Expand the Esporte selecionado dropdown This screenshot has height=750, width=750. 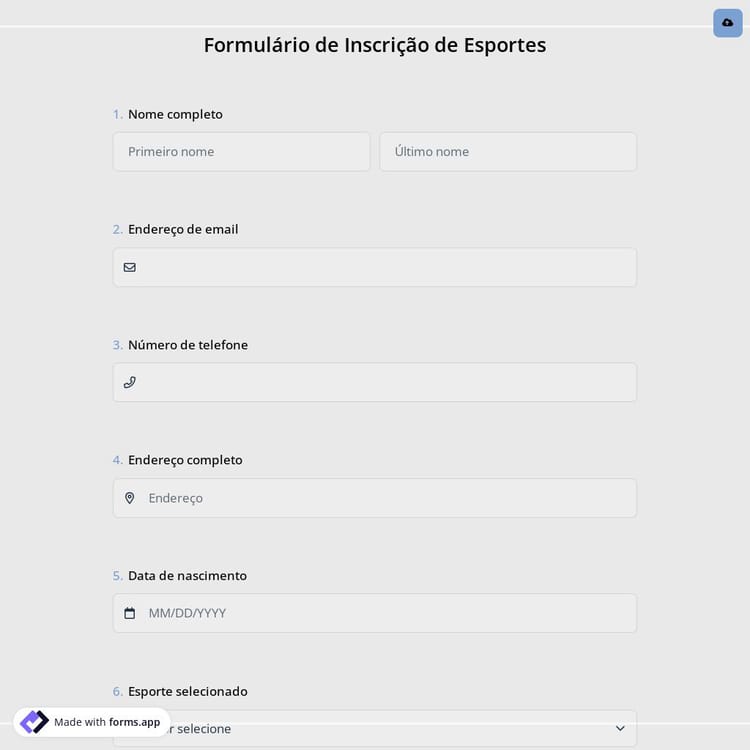click(400, 729)
